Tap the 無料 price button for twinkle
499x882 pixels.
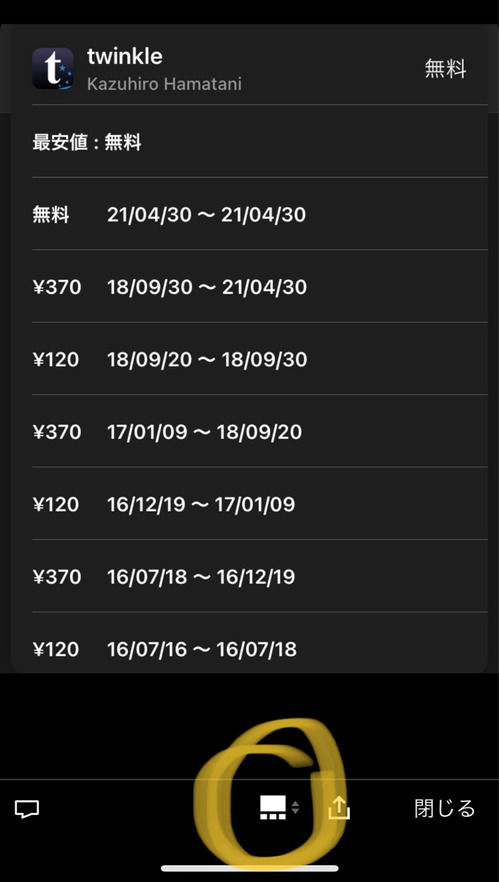point(445,69)
